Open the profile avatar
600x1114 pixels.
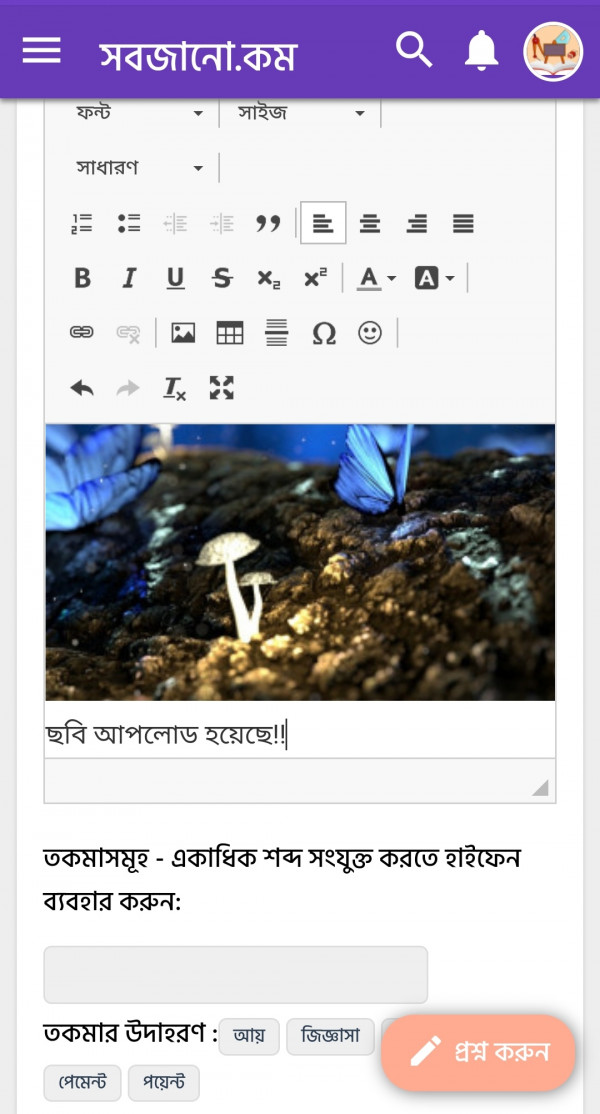(x=553, y=51)
